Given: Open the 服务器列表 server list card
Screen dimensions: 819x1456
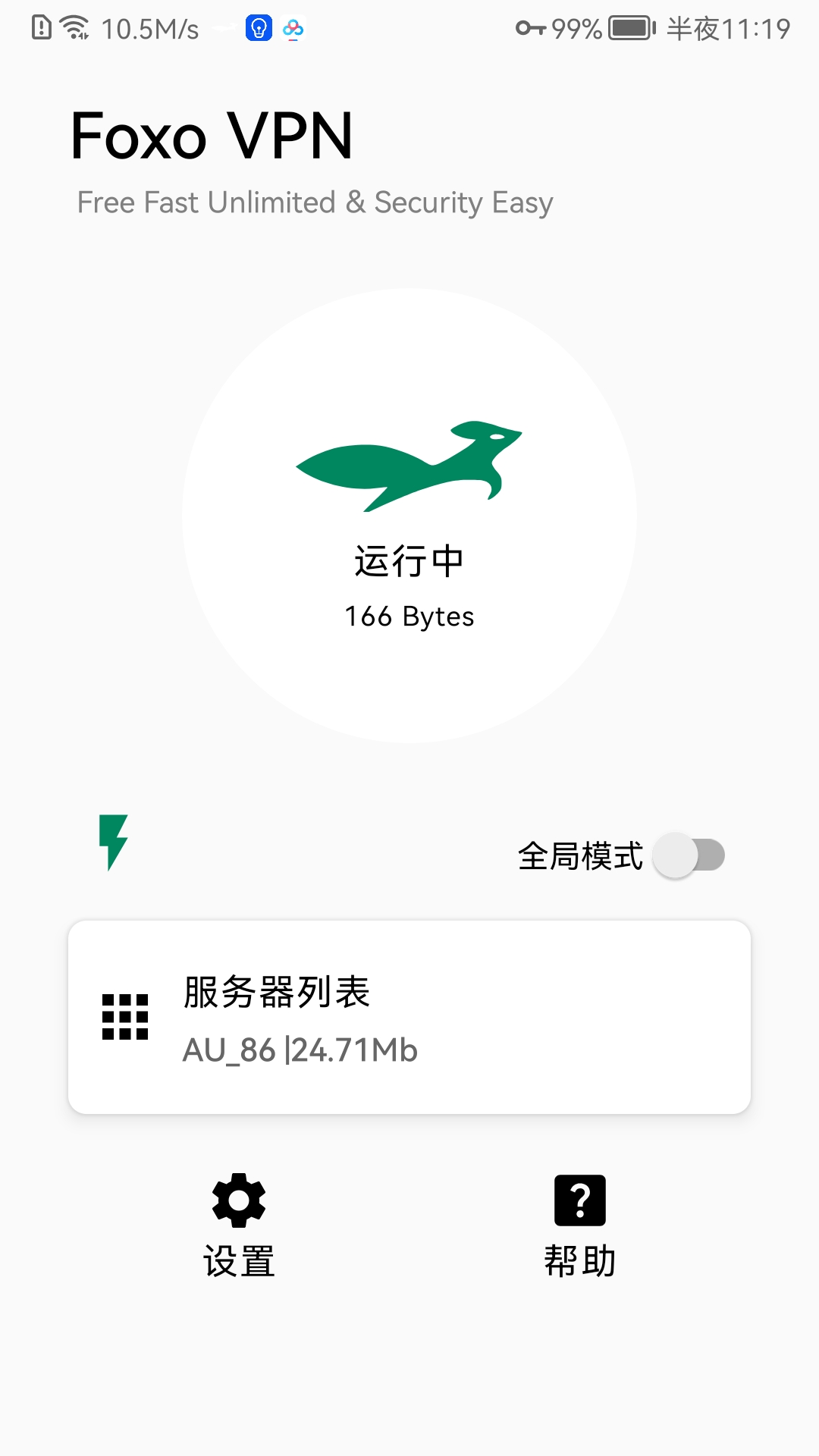Looking at the screenshot, I should click(409, 1017).
